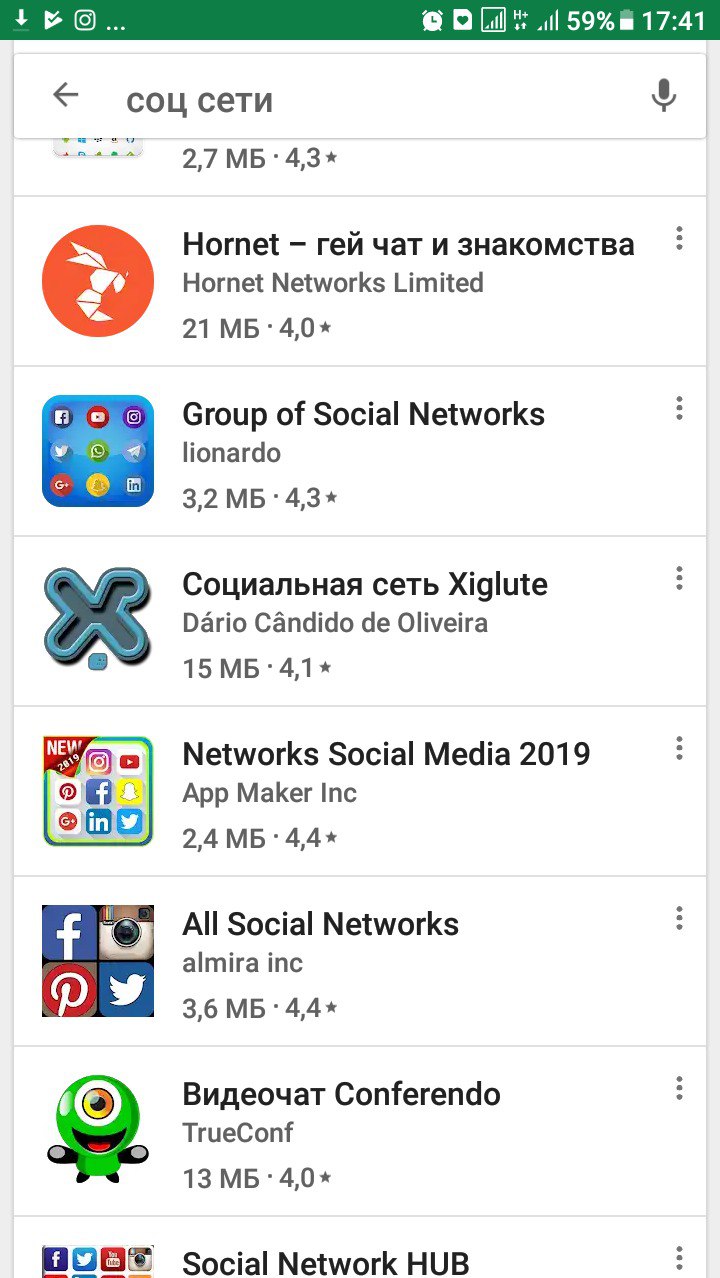
Task: Show options for Group of Social Networks
Action: pyautogui.click(x=679, y=408)
